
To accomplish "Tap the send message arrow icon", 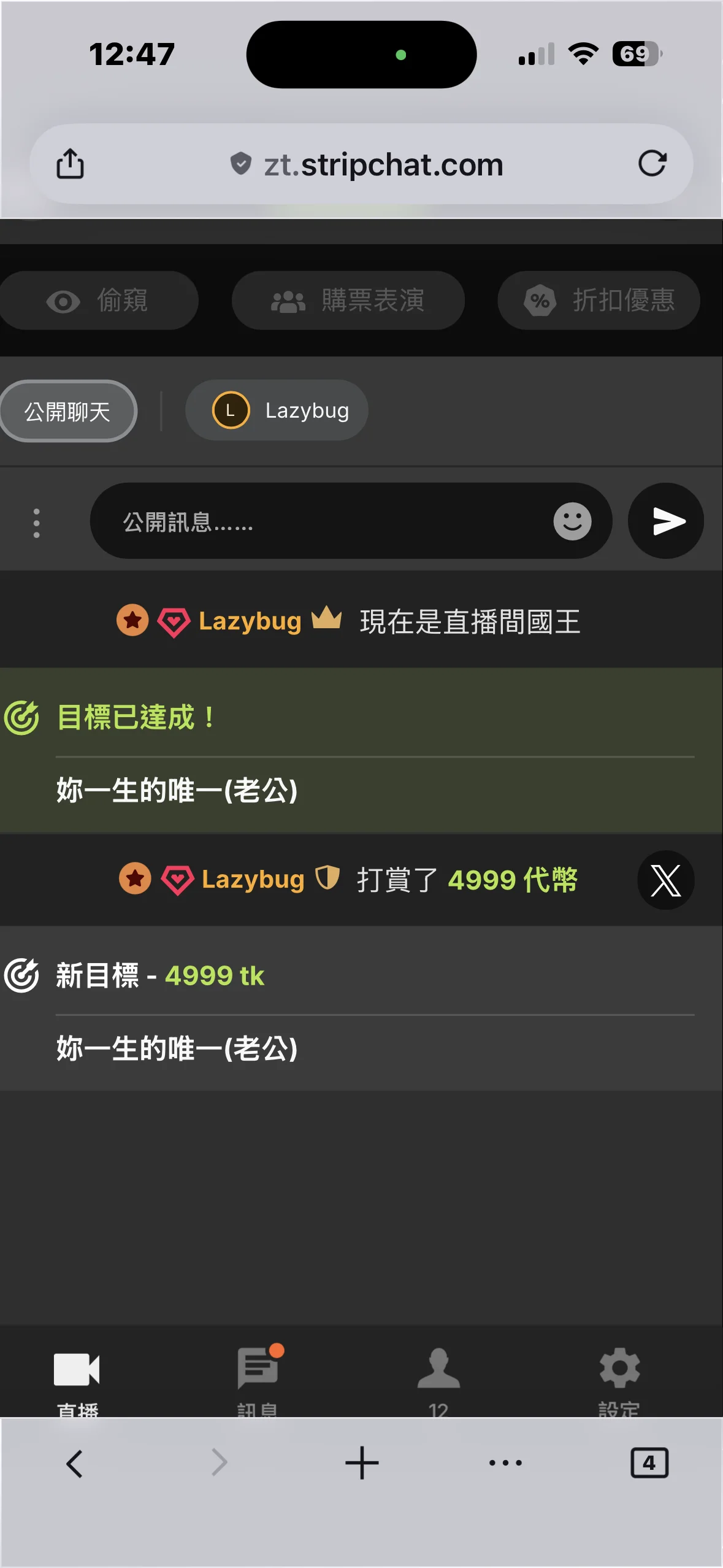I will 666,521.
